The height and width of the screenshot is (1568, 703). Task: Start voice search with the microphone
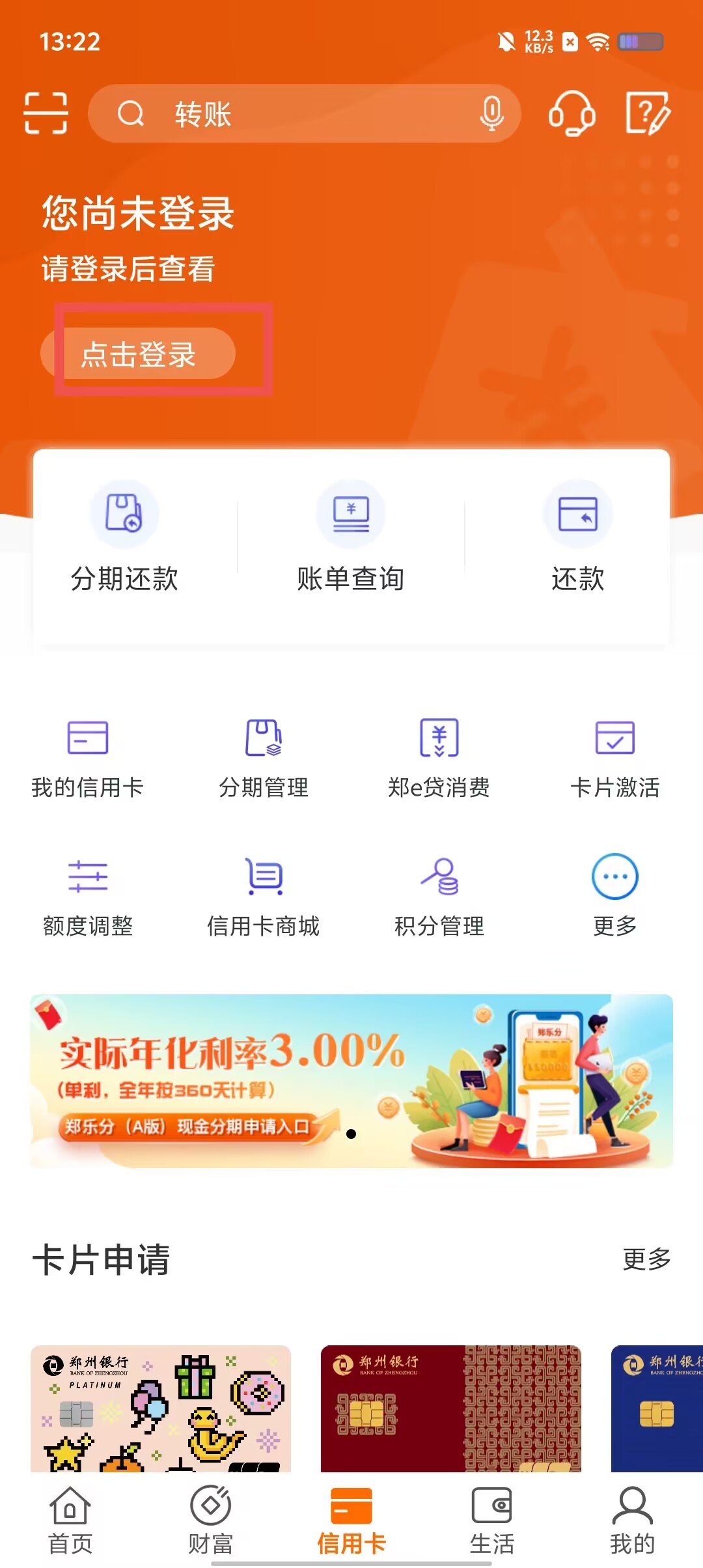pyautogui.click(x=491, y=113)
